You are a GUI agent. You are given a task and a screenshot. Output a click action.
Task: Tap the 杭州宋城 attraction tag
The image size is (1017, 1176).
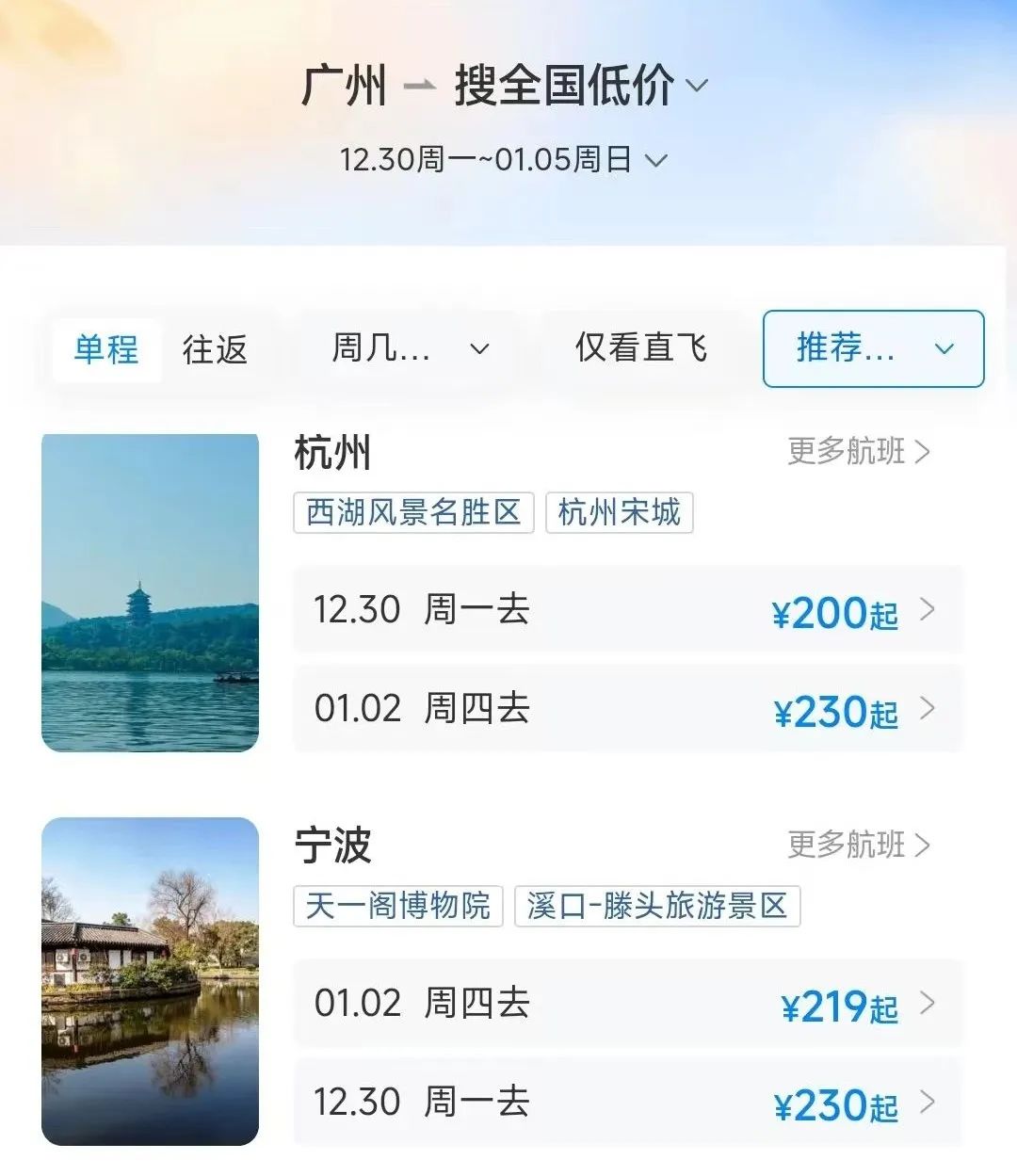tap(619, 513)
